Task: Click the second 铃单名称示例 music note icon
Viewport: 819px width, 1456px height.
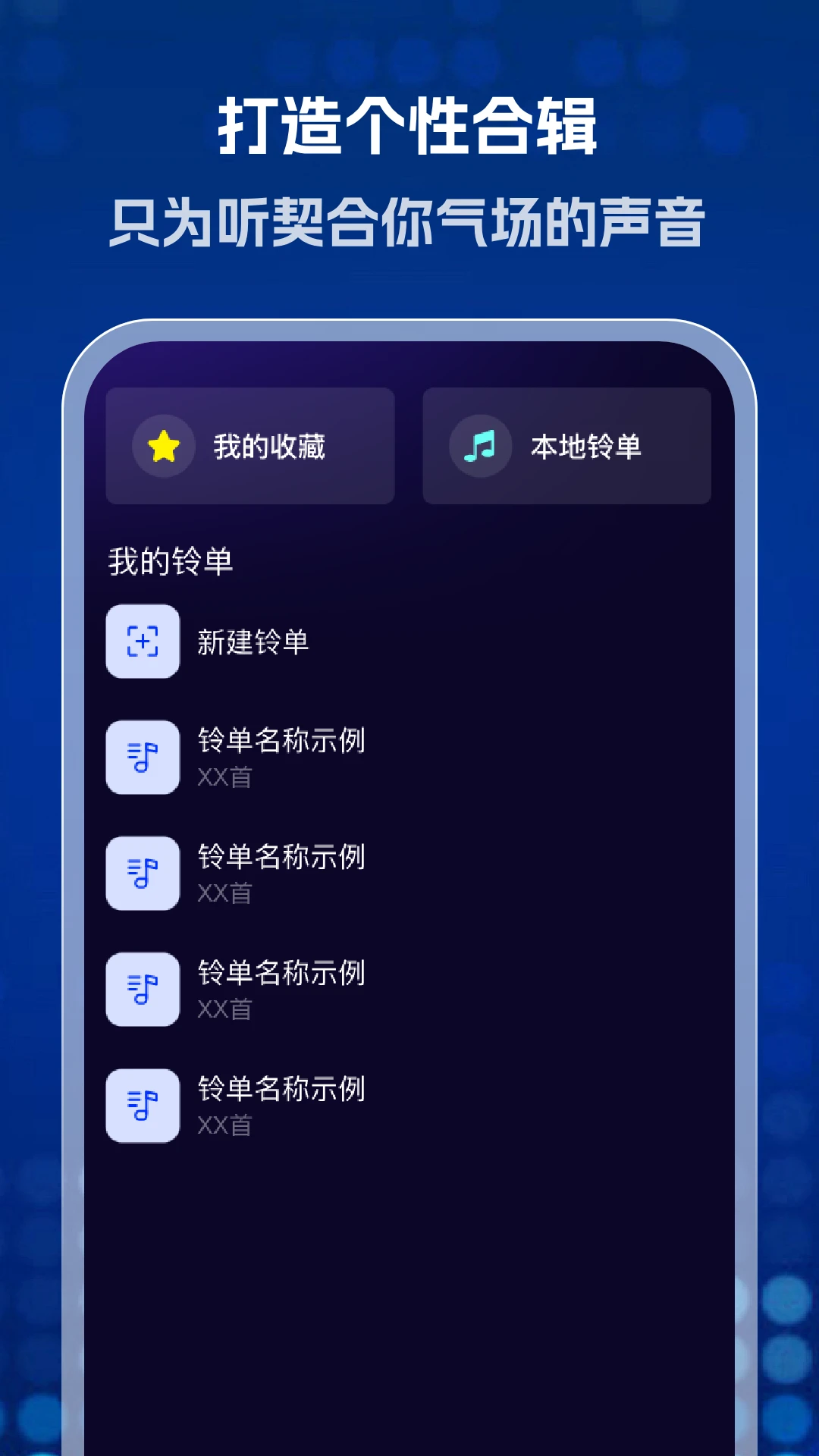Action: click(x=143, y=872)
